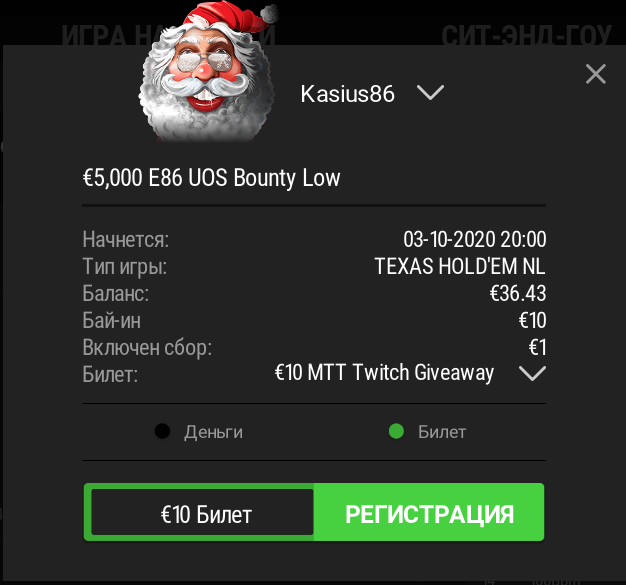Close the tournament registration dialog
The width and height of the screenshot is (626, 585).
tap(596, 74)
